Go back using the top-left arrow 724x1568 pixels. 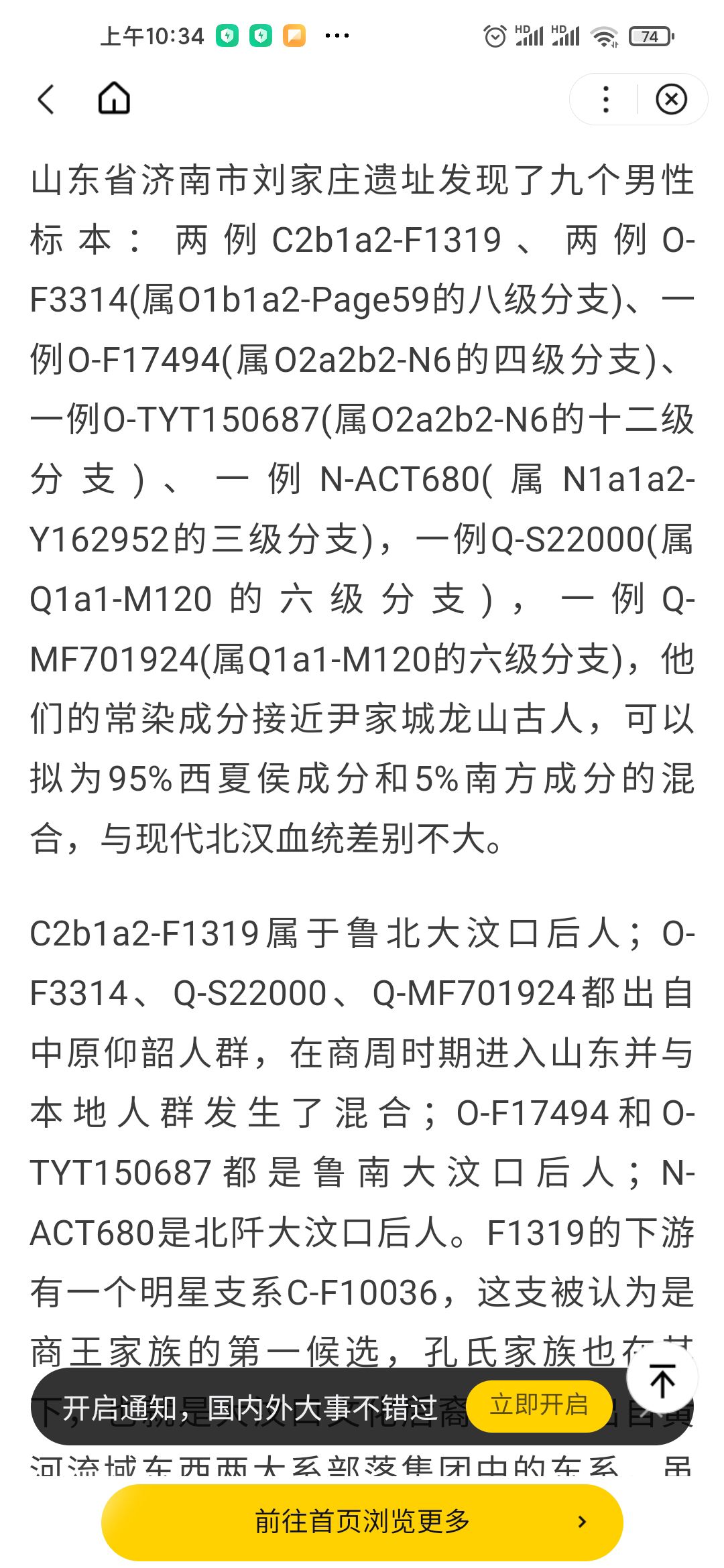coord(46,100)
